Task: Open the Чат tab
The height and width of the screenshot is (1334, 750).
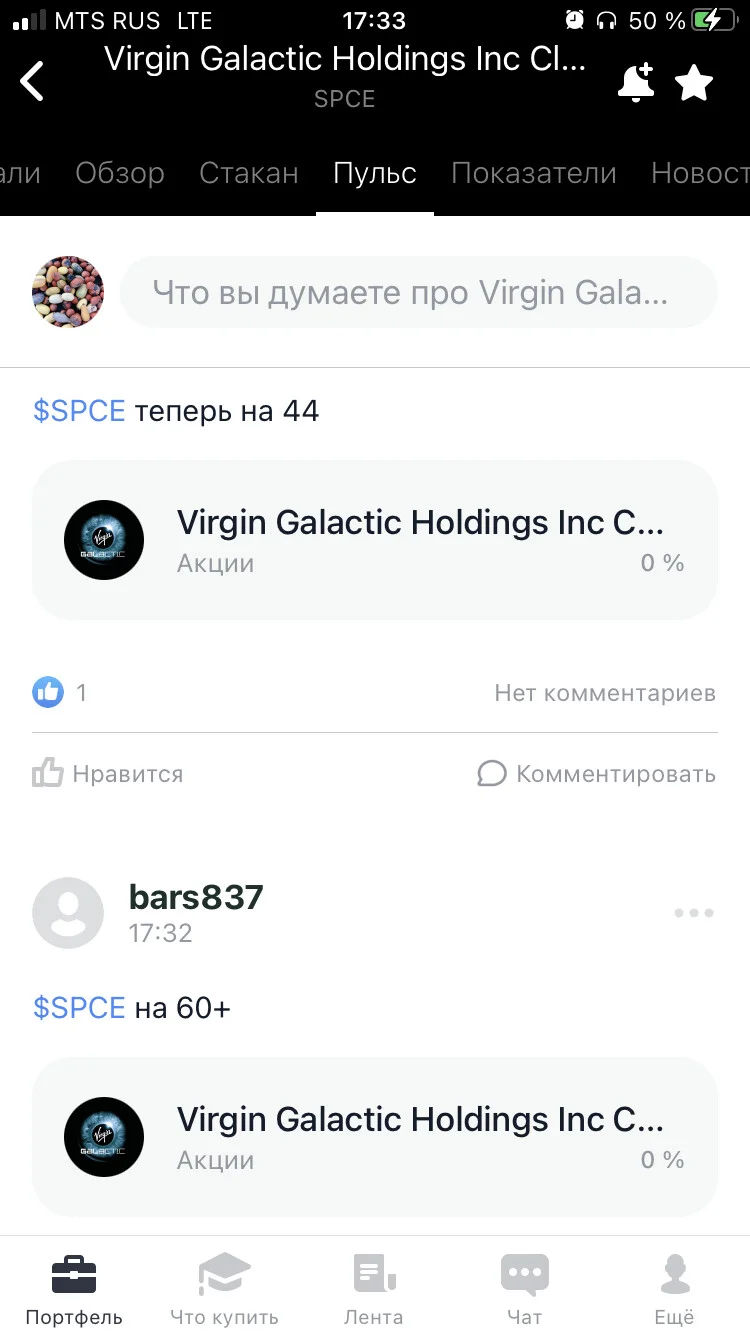Action: click(524, 1290)
